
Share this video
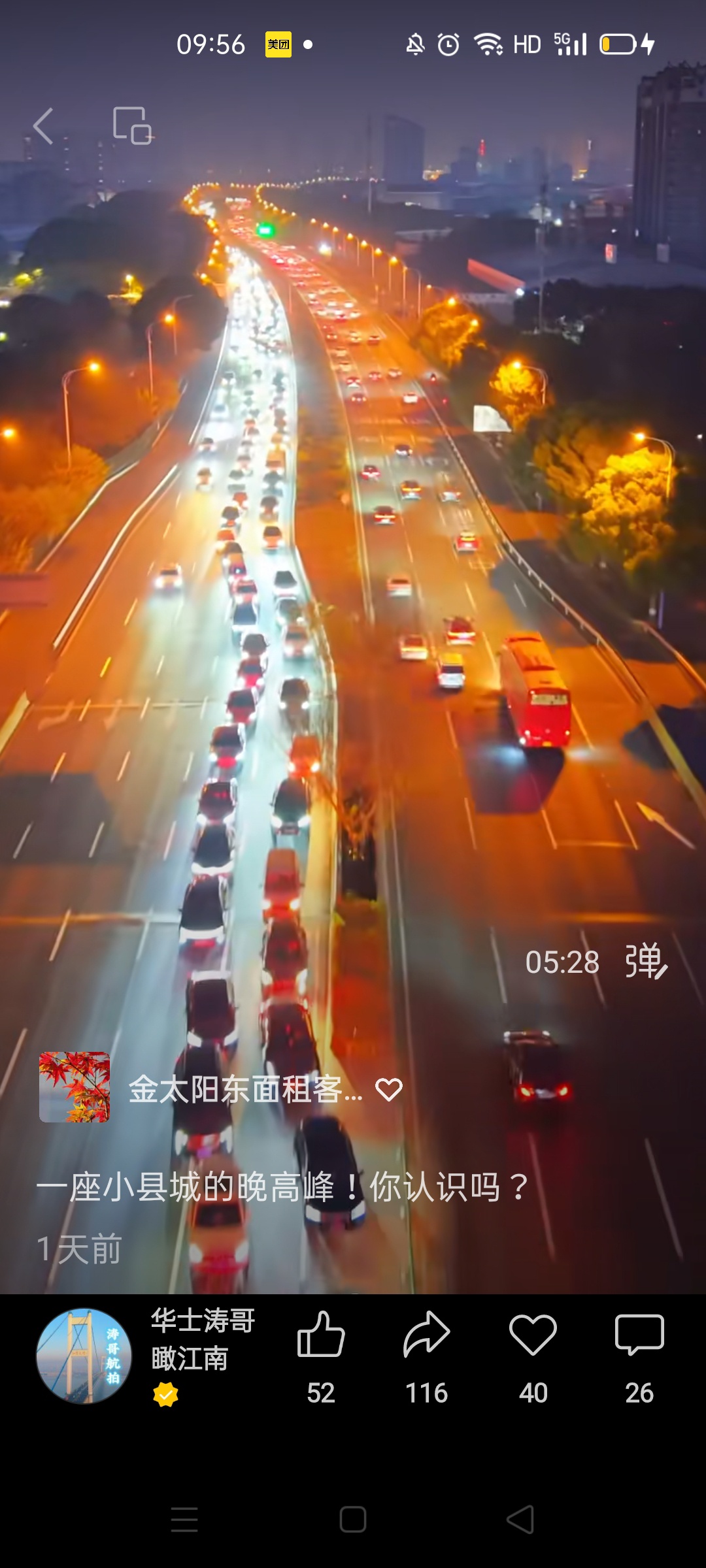(426, 1336)
